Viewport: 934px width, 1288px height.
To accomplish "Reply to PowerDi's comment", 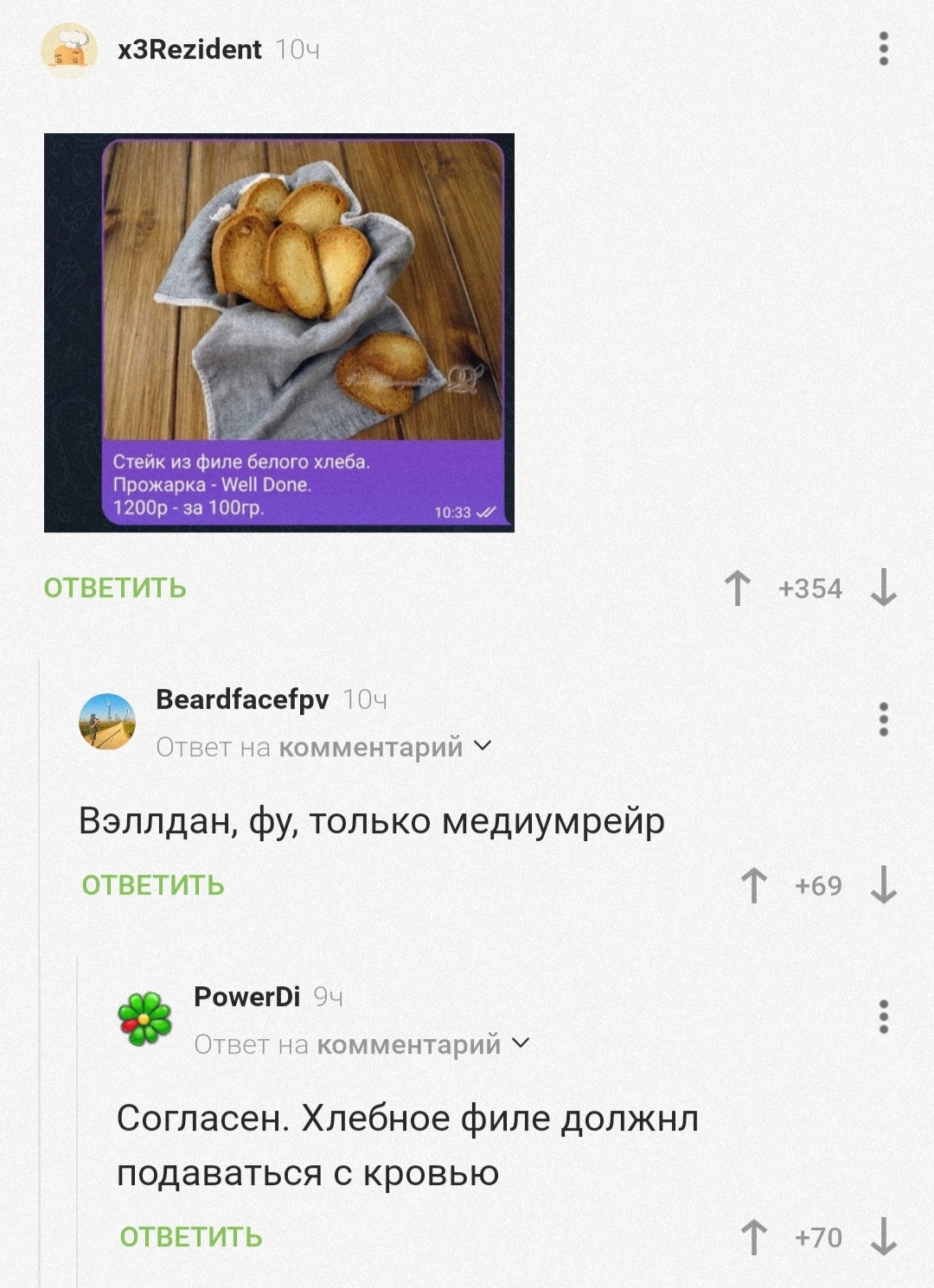I will [x=191, y=1238].
